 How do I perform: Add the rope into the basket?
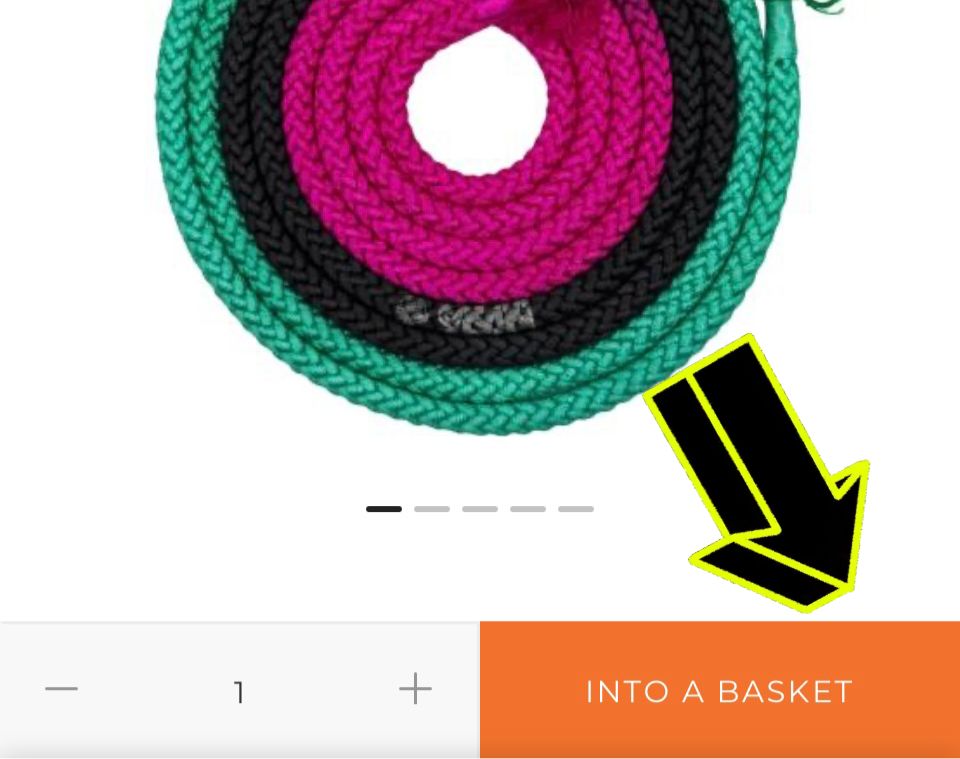(719, 691)
